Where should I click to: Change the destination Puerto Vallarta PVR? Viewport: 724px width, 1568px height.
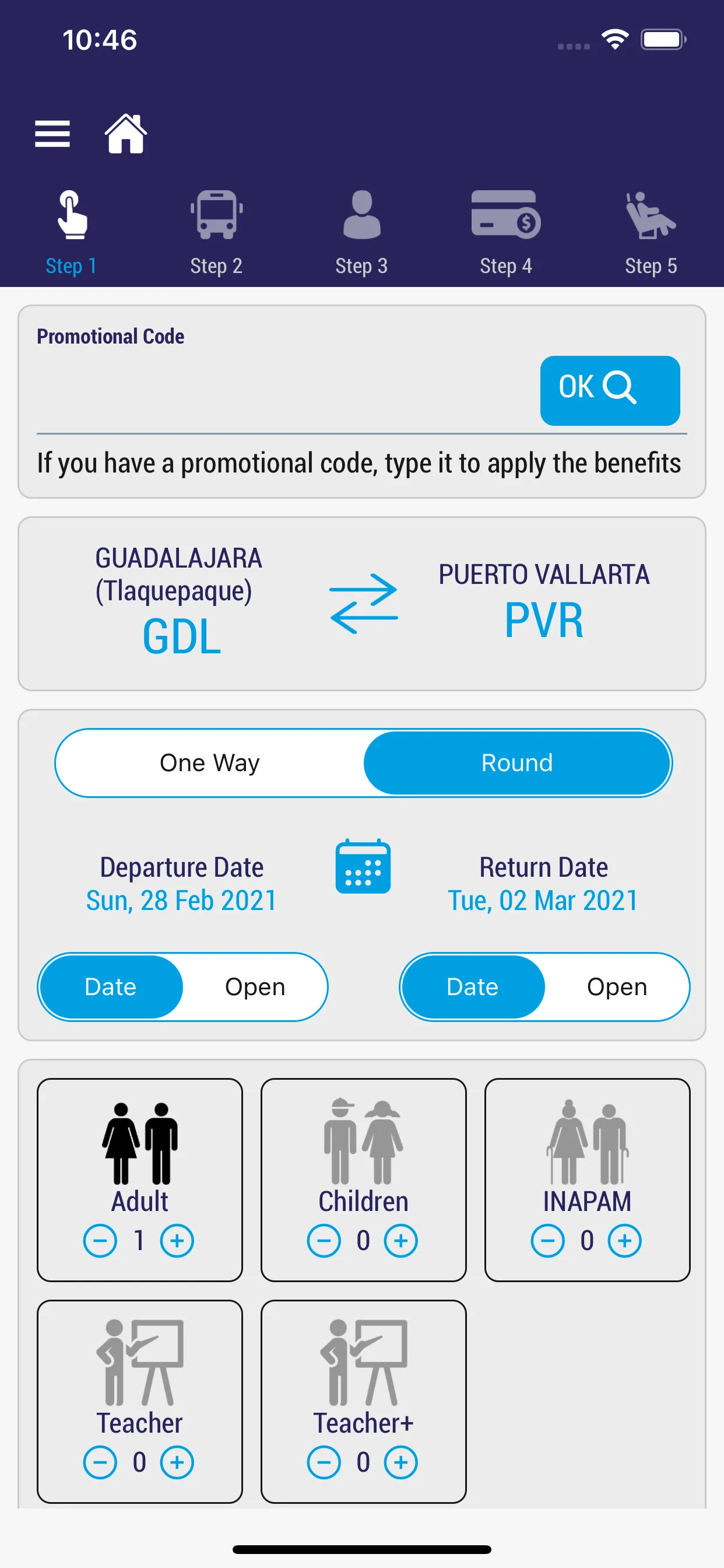[544, 601]
